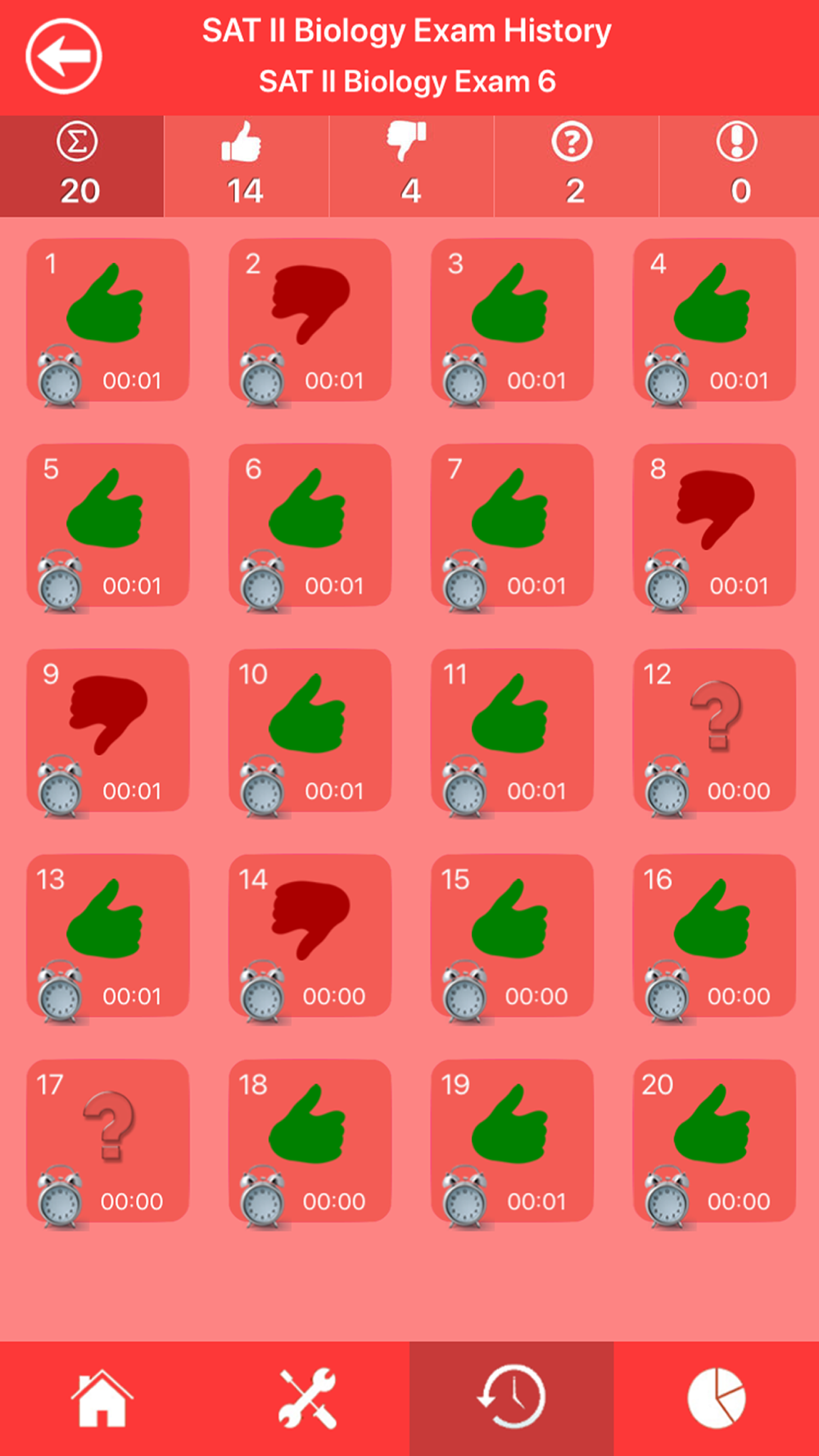This screenshot has height=1456, width=819.
Task: Select the history clock tab
Action: [512, 1398]
